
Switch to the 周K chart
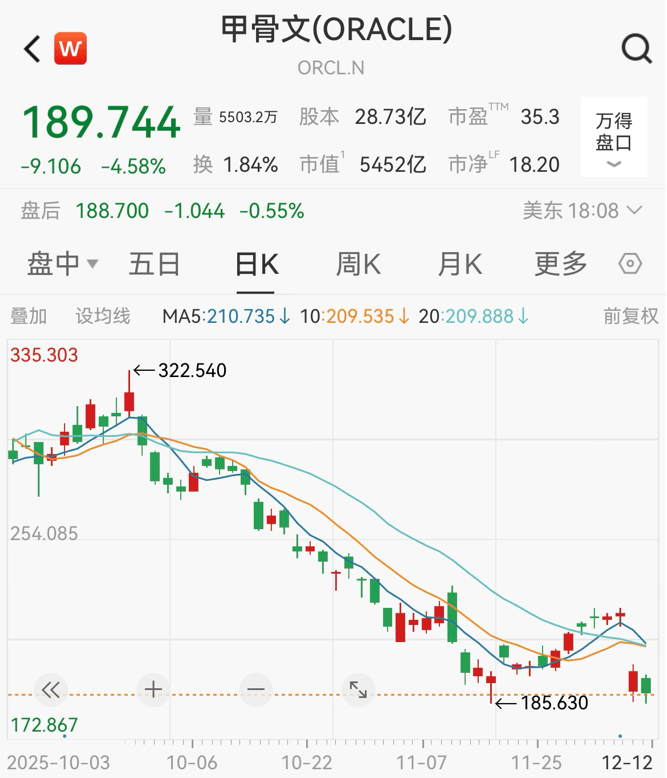[x=357, y=264]
